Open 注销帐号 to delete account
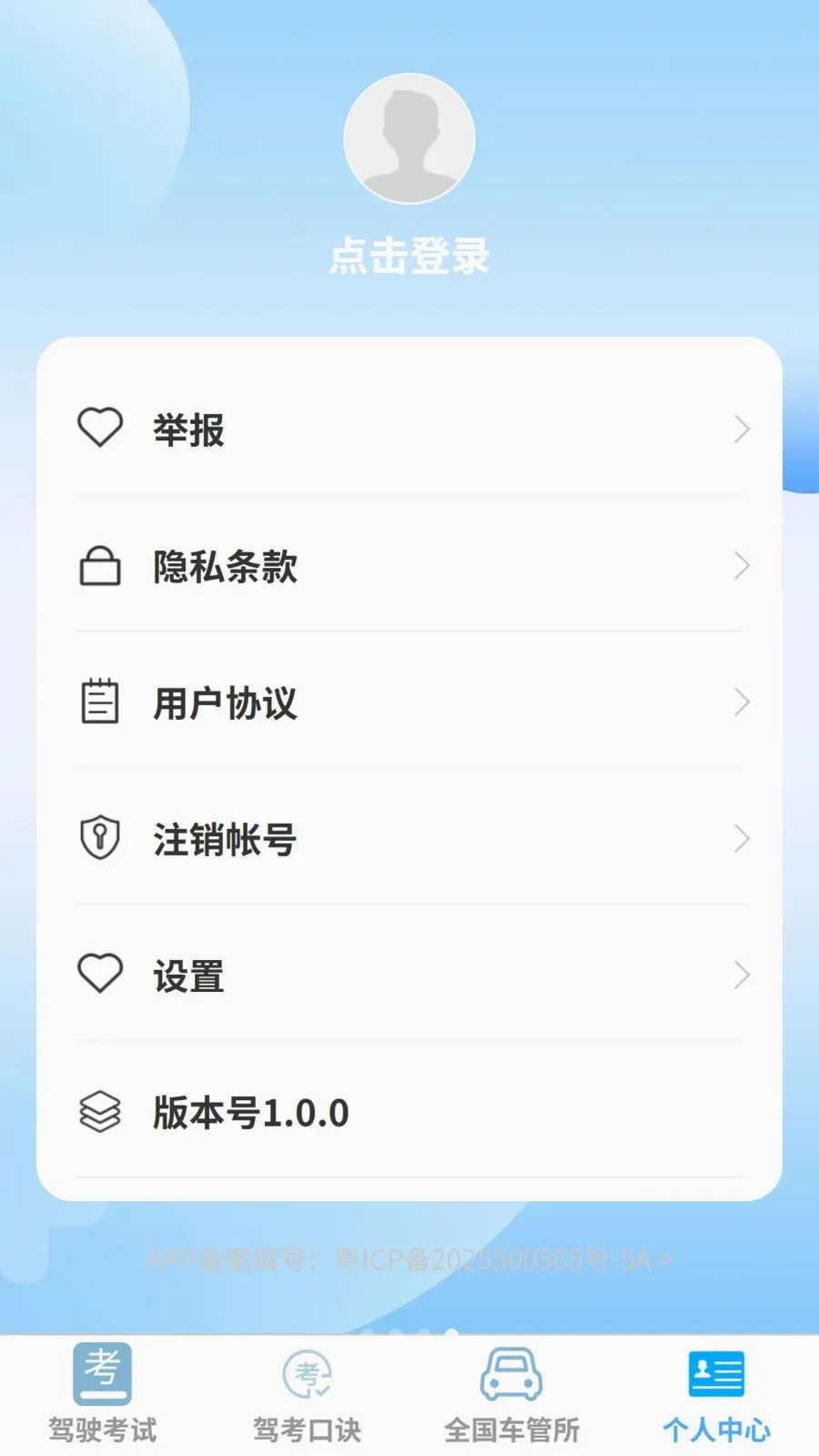Screen dimensions: 819x1456 pos(409,838)
